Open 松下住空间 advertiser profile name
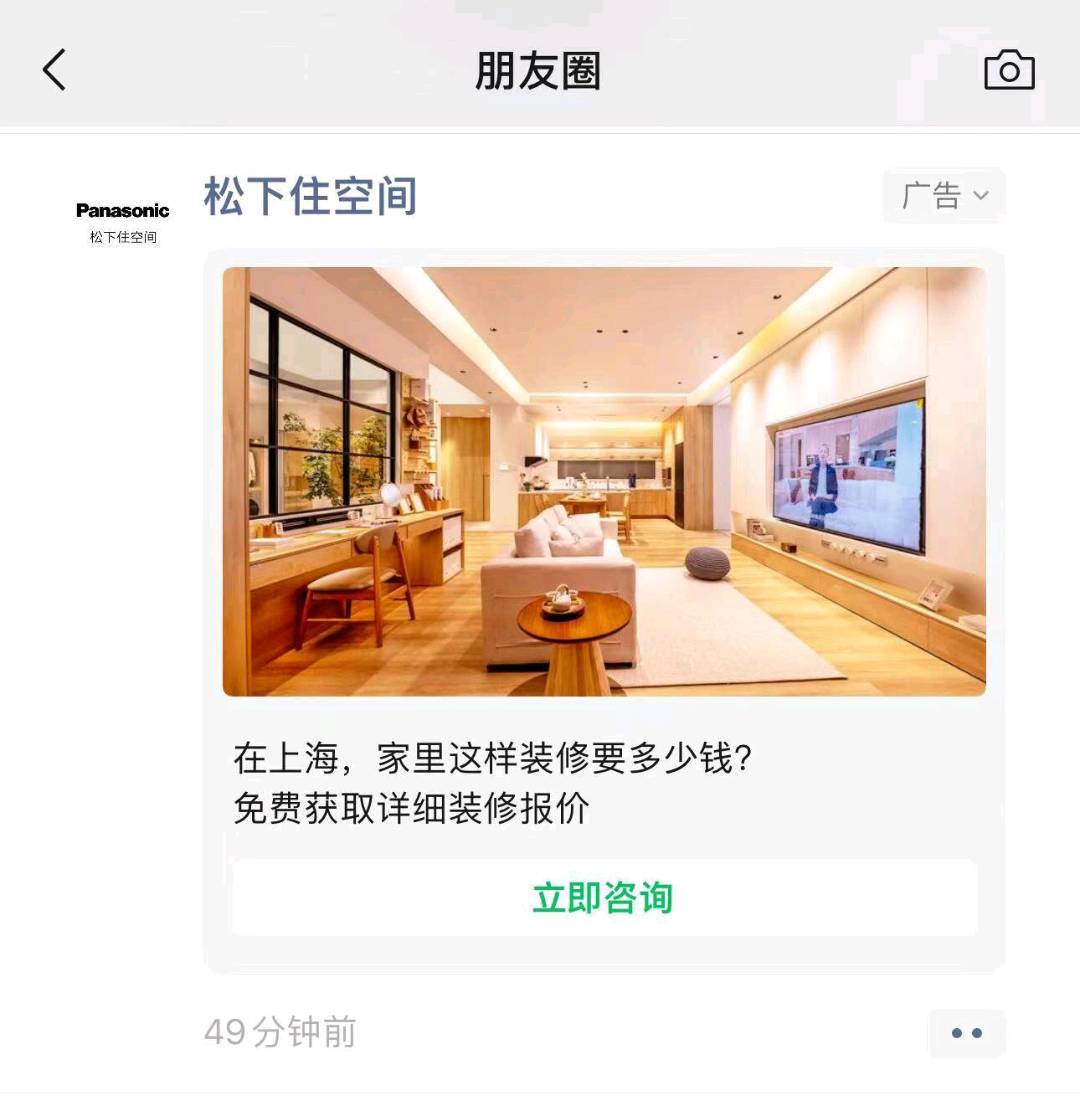This screenshot has height=1105, width=1080. [x=311, y=196]
